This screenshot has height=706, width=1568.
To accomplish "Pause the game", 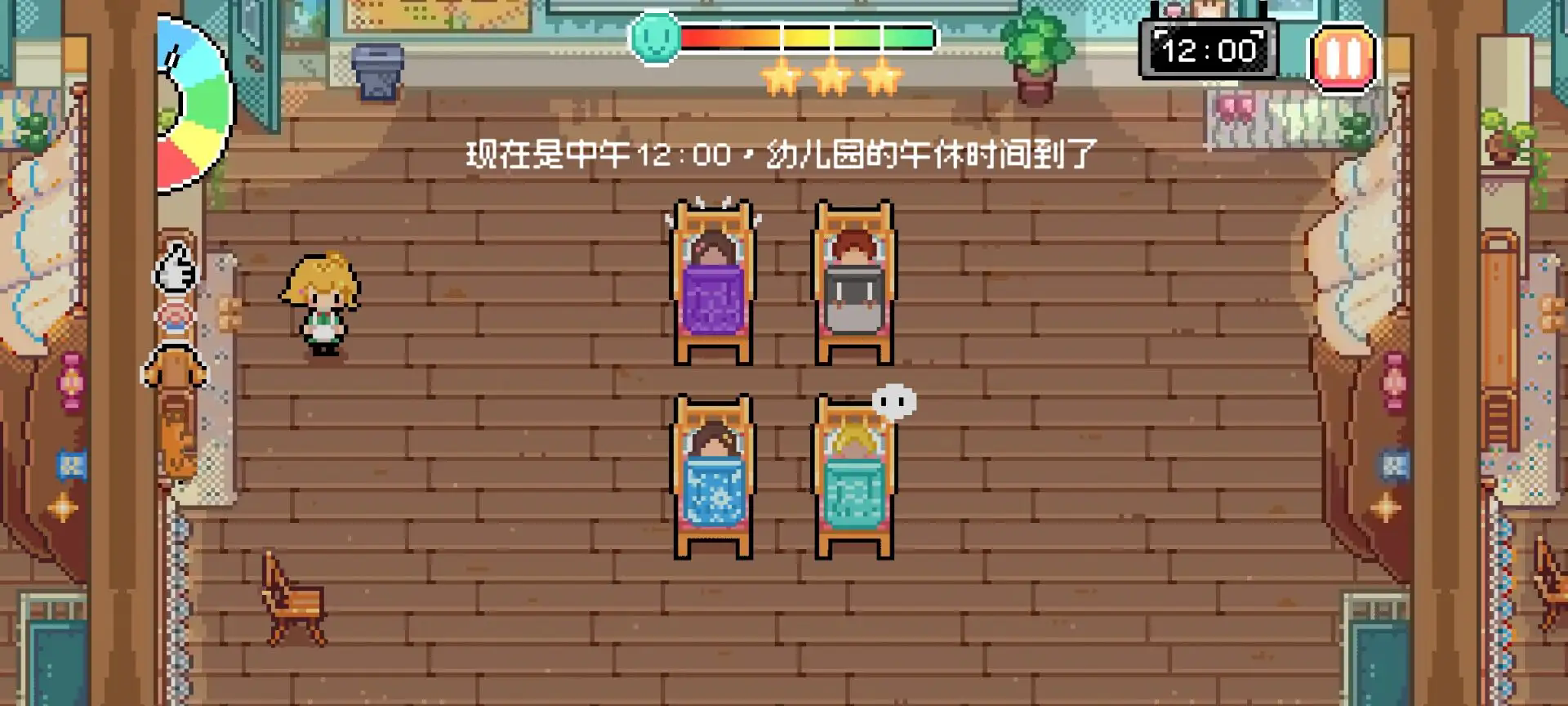I will (x=1343, y=57).
